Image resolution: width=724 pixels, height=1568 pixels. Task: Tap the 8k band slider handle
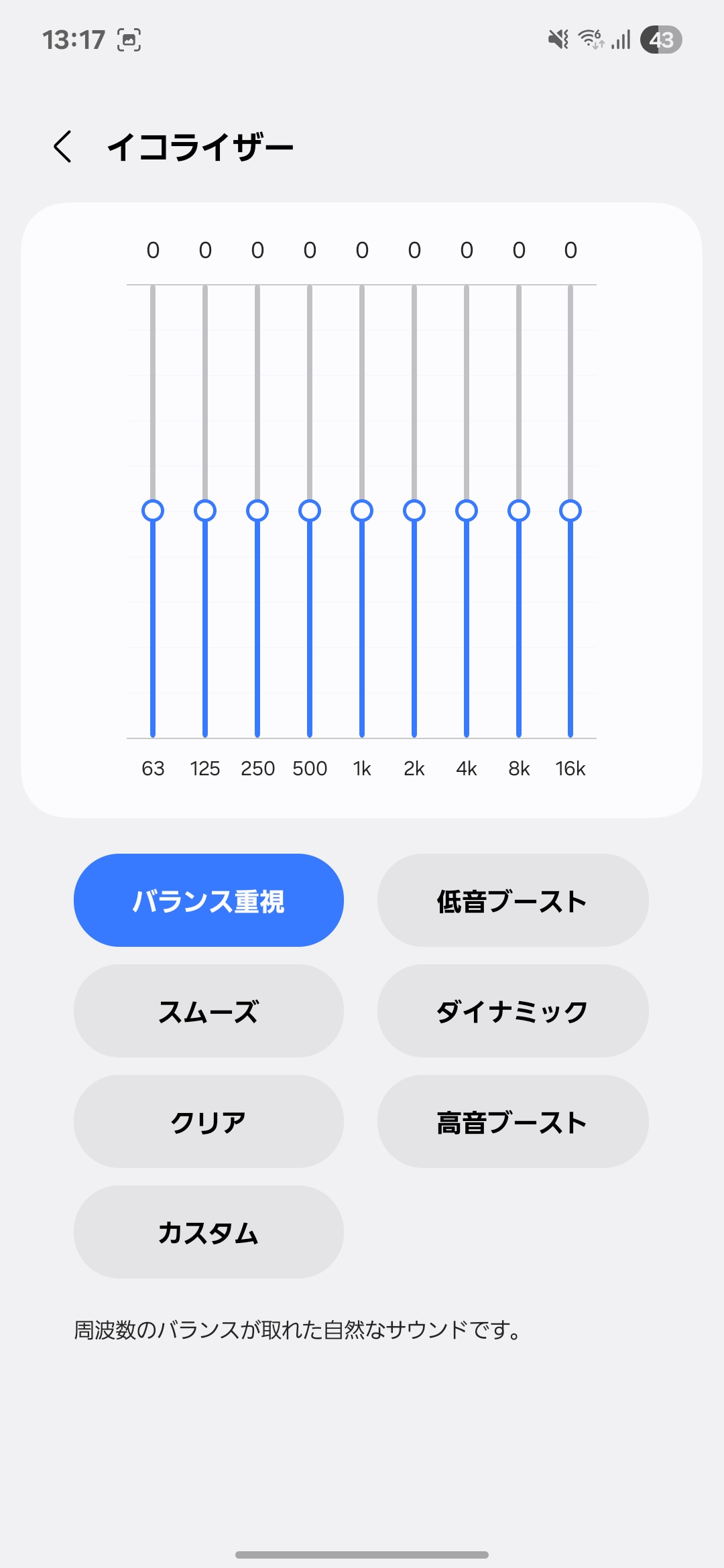519,511
